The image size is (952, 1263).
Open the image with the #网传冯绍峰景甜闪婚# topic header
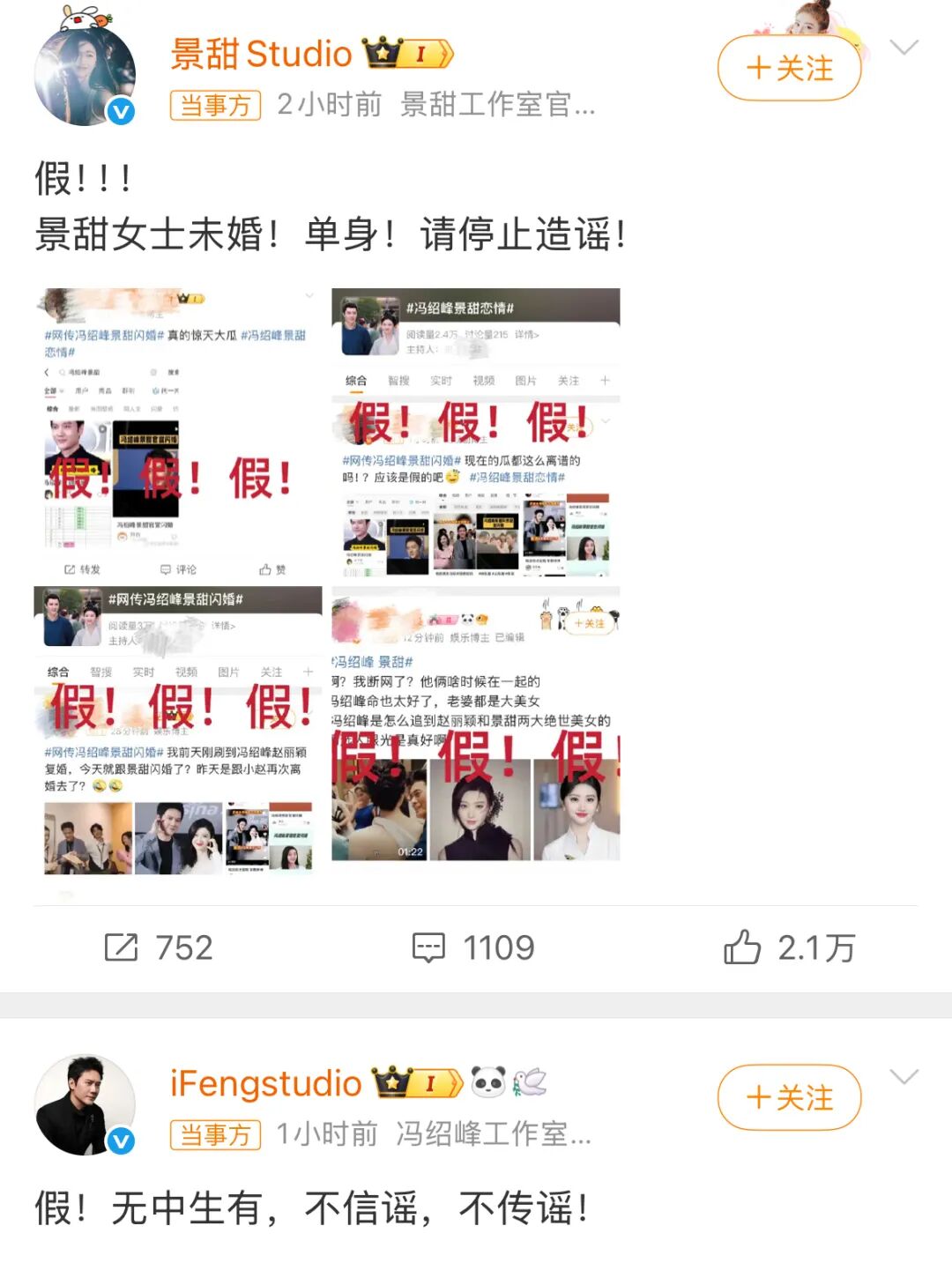[x=177, y=730]
